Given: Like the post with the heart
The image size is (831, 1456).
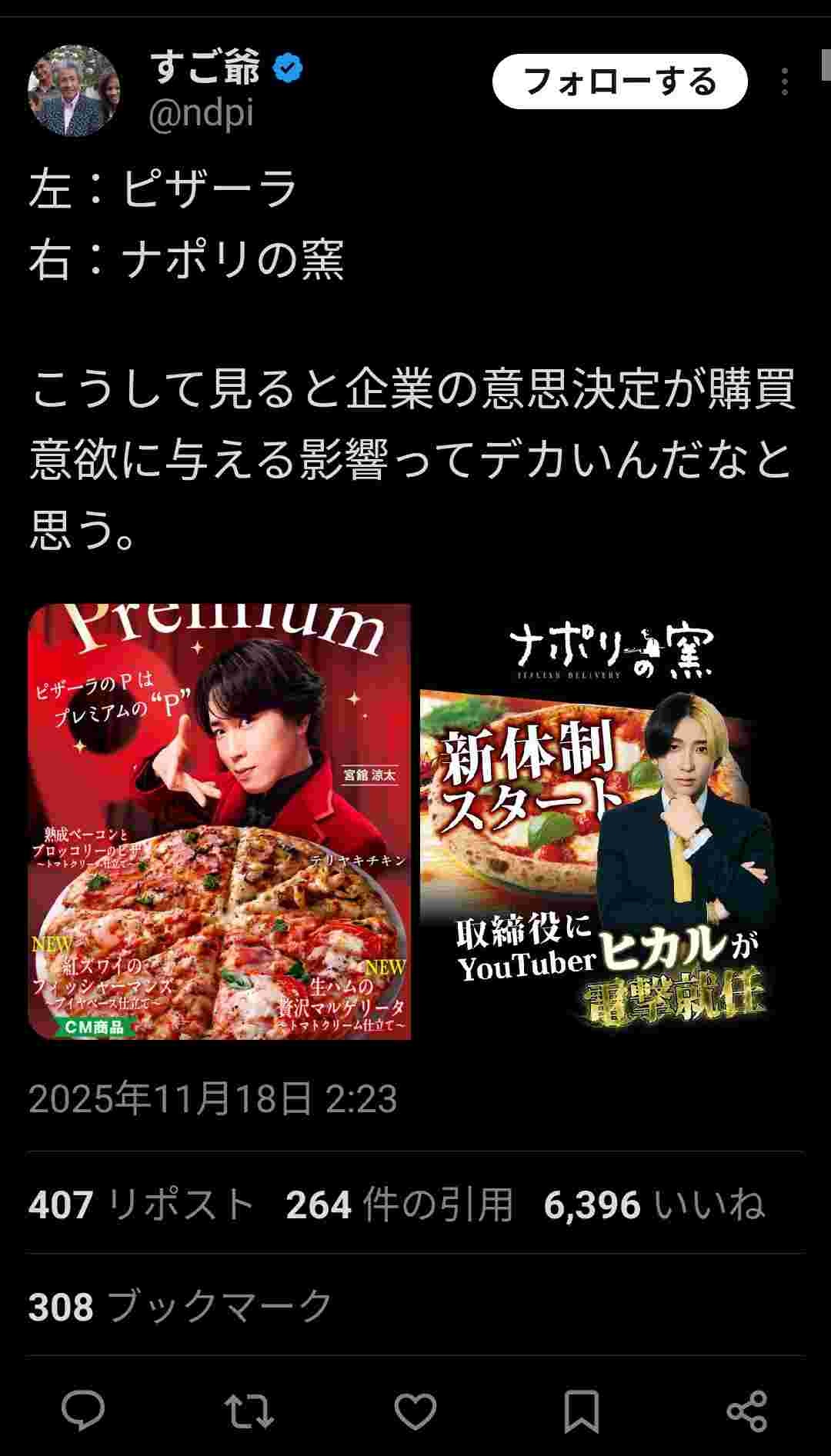Looking at the screenshot, I should [415, 1410].
